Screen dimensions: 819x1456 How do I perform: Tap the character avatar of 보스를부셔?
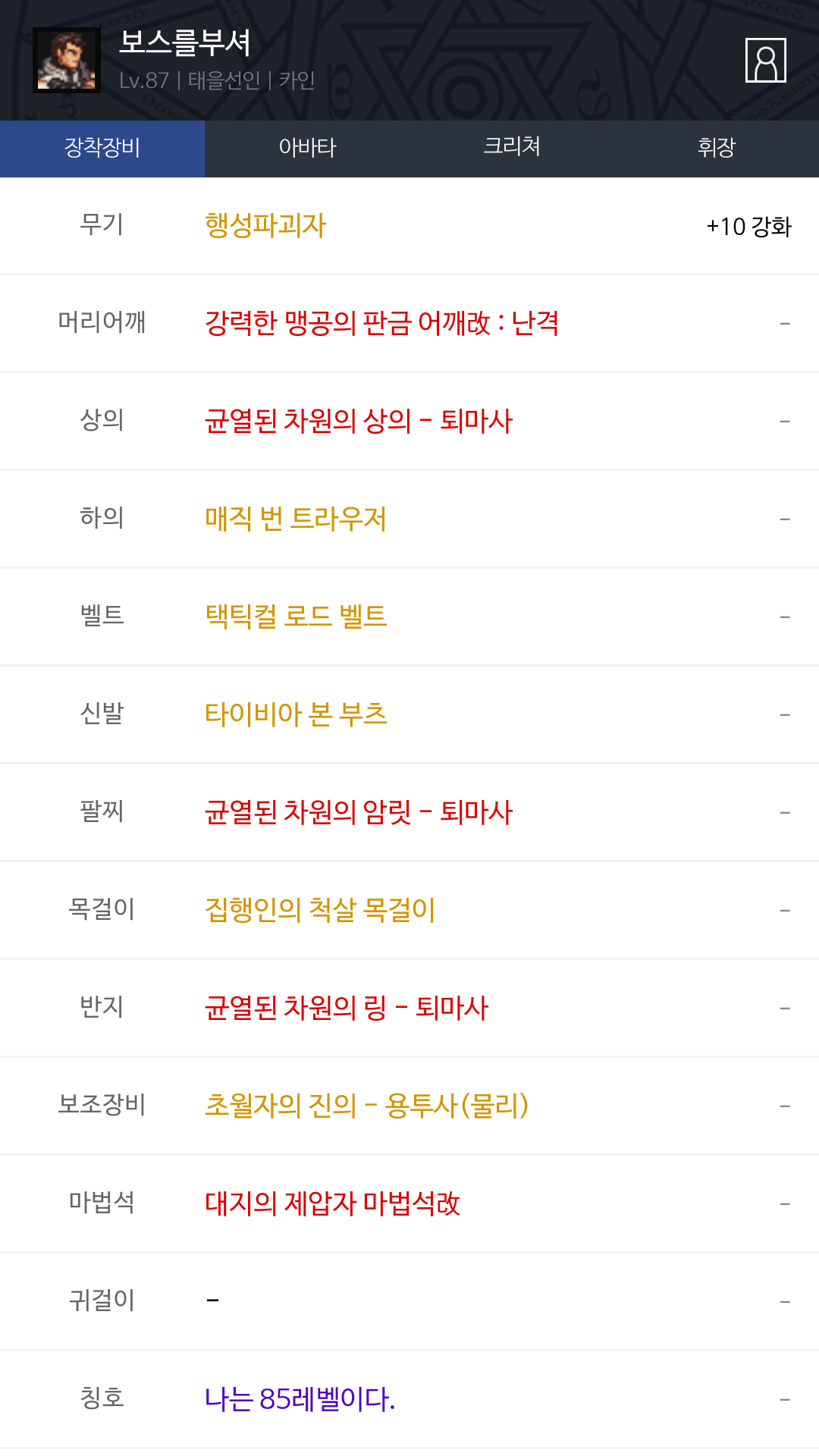tap(67, 61)
